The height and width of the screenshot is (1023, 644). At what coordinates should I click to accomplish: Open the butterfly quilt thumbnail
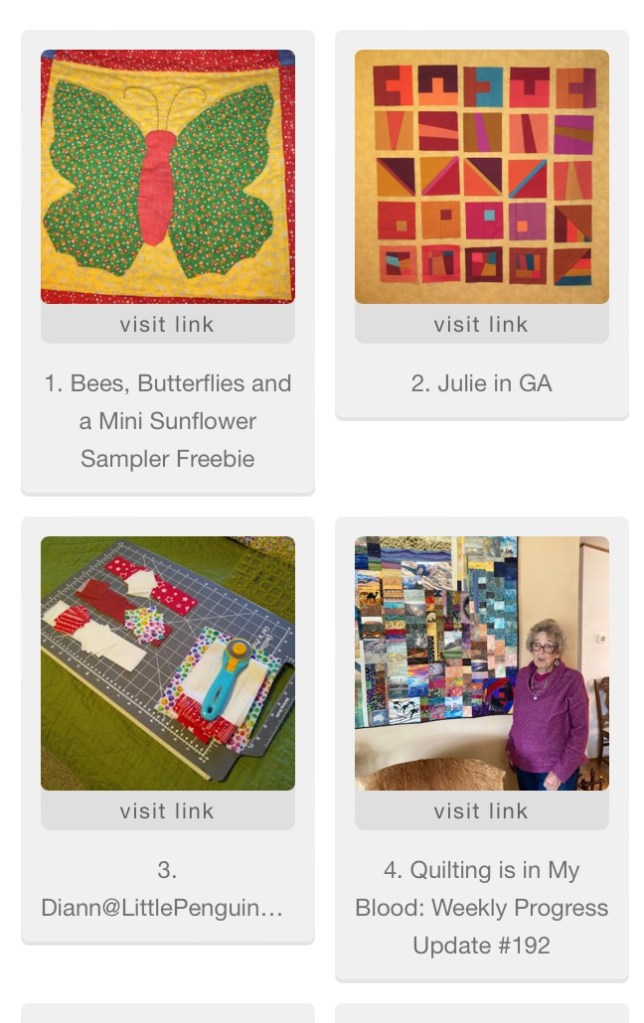click(167, 176)
